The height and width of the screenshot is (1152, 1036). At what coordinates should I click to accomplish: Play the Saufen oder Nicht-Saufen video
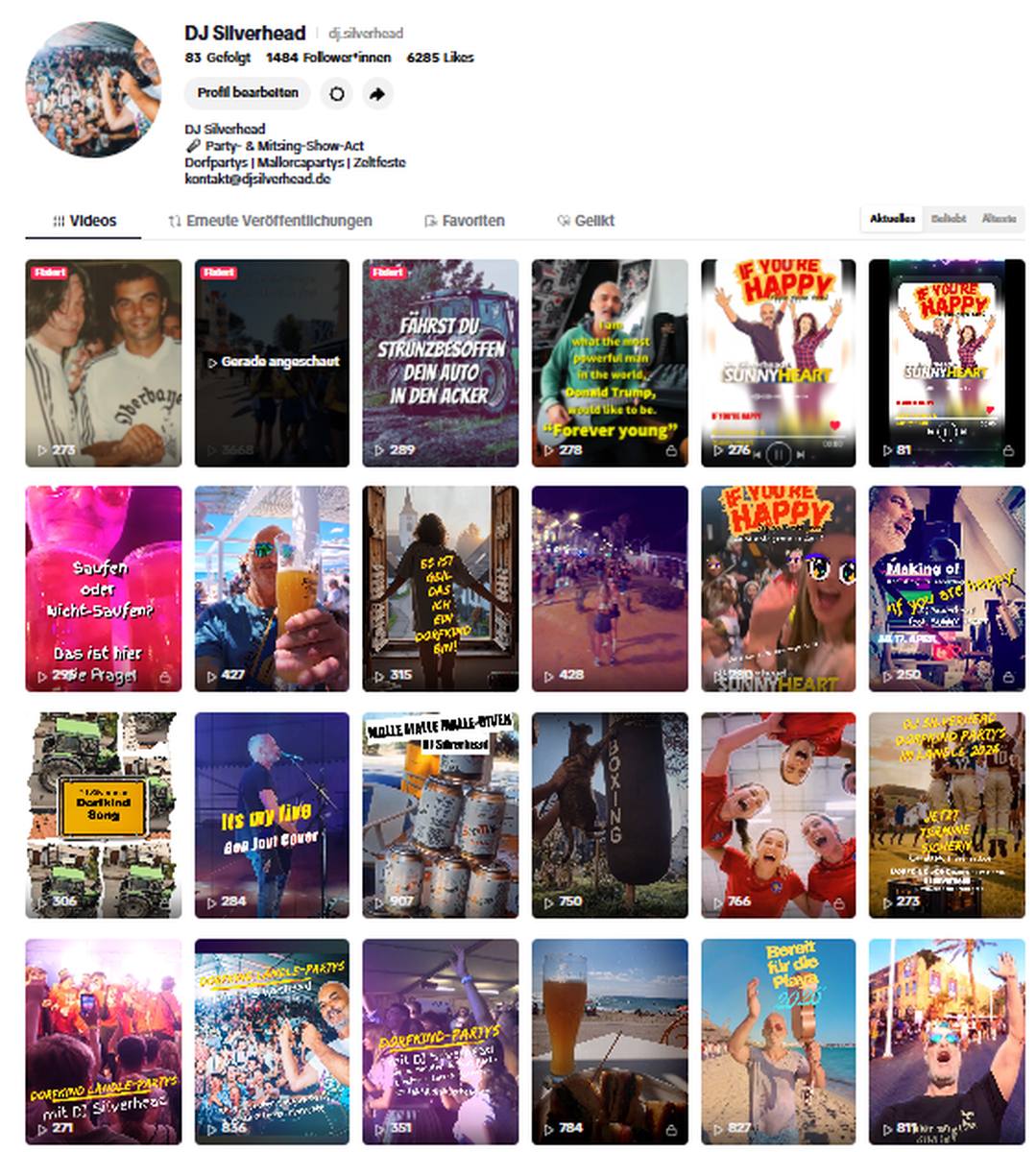(x=103, y=588)
